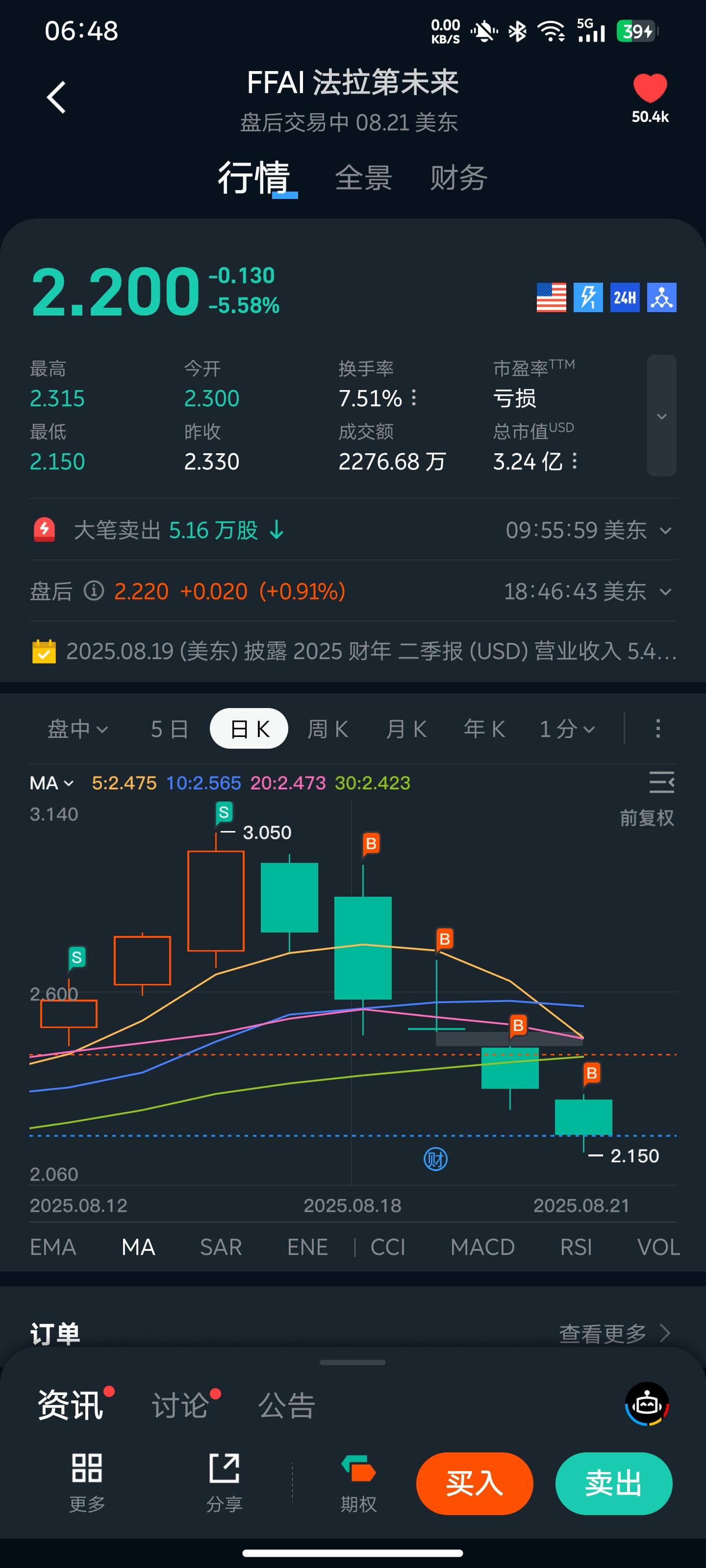The image size is (706, 1568).
Task: Select the 月K chart period
Action: (x=406, y=729)
